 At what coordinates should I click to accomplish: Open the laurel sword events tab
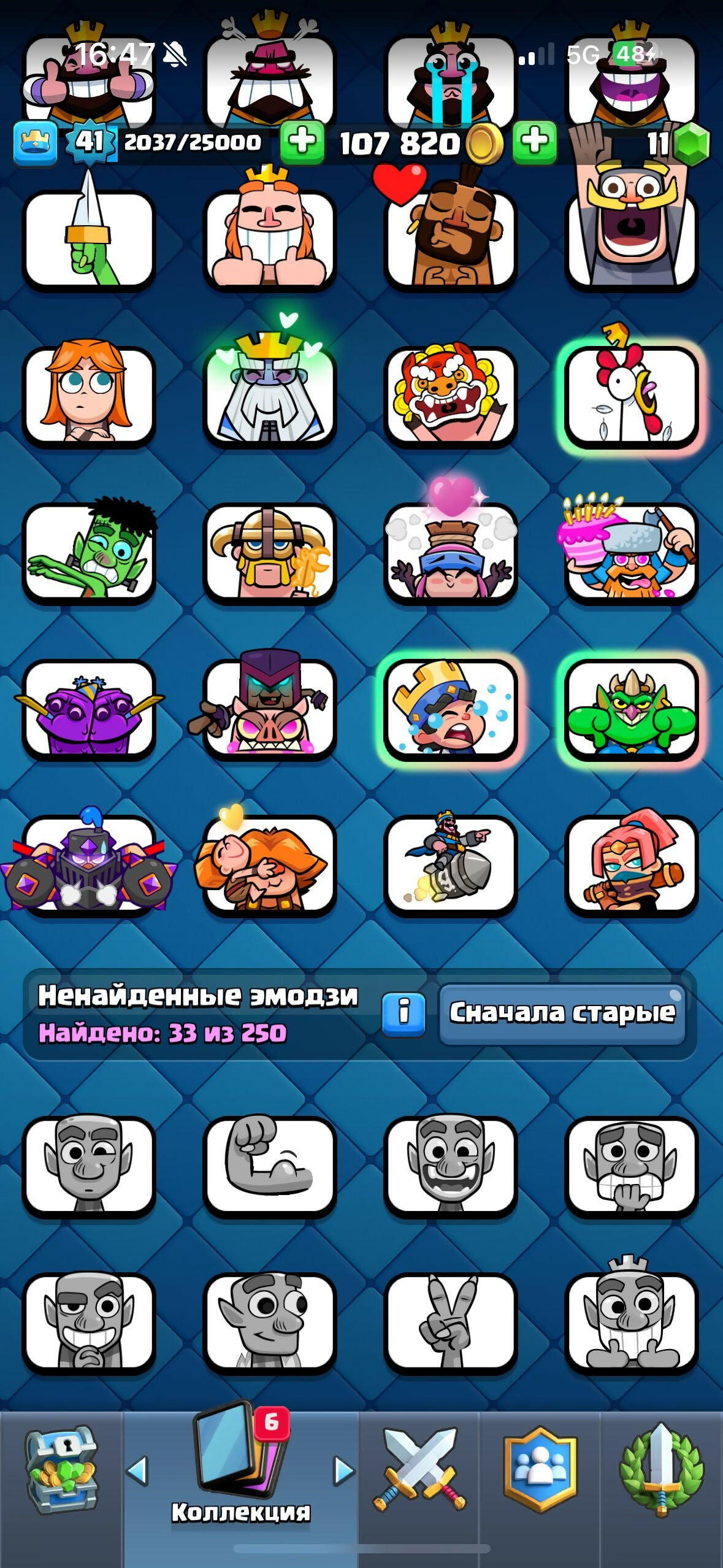point(661,1472)
